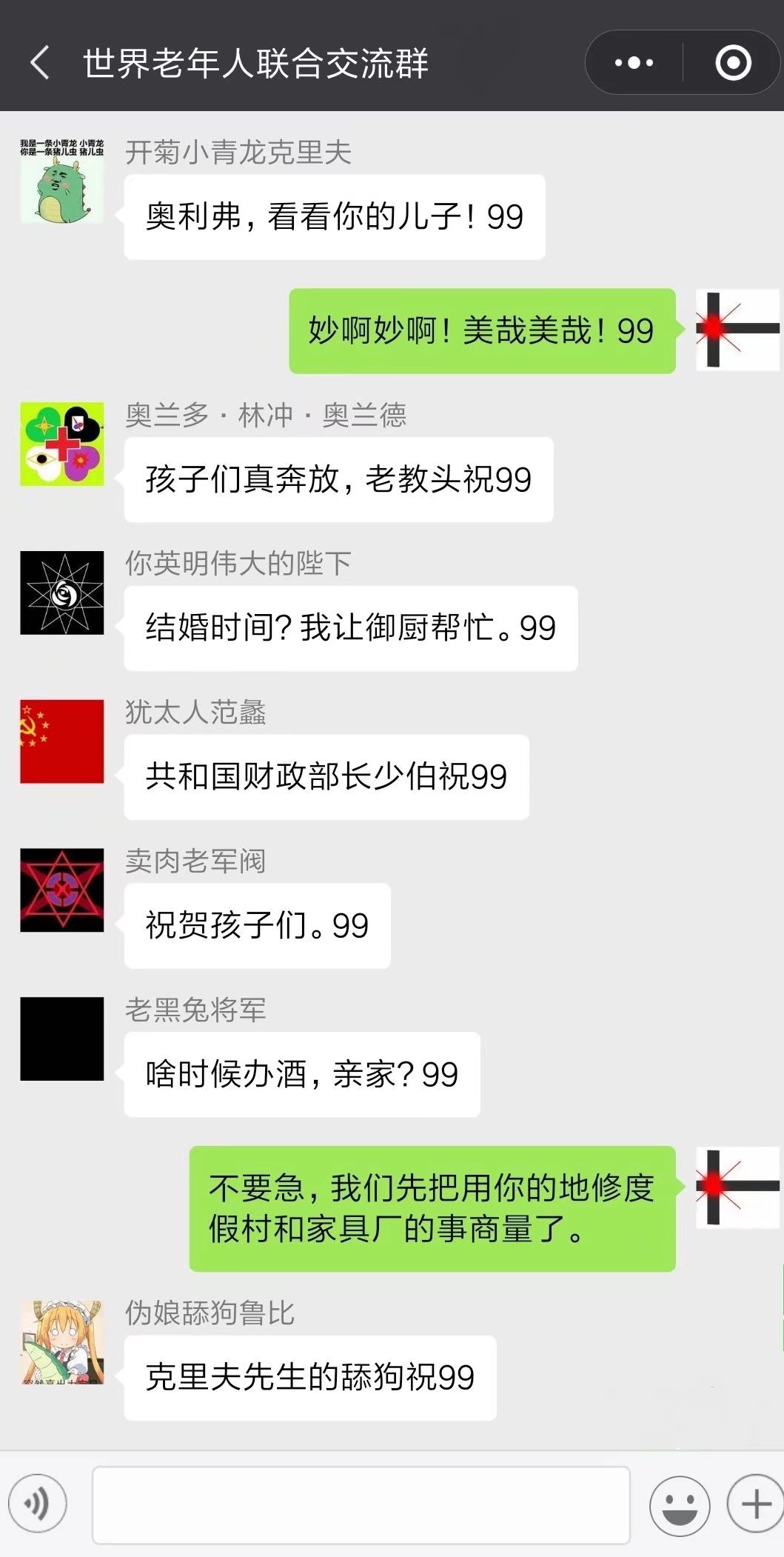Close the mini program with the circle icon
The width and height of the screenshot is (784, 1557).
click(733, 63)
